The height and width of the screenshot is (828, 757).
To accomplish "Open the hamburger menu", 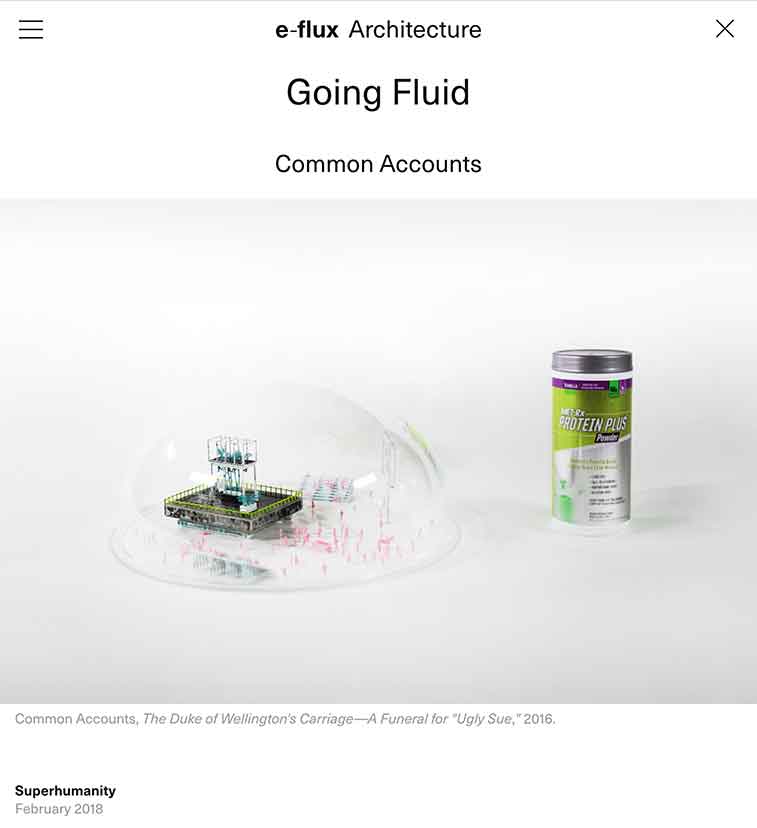I will [31, 29].
